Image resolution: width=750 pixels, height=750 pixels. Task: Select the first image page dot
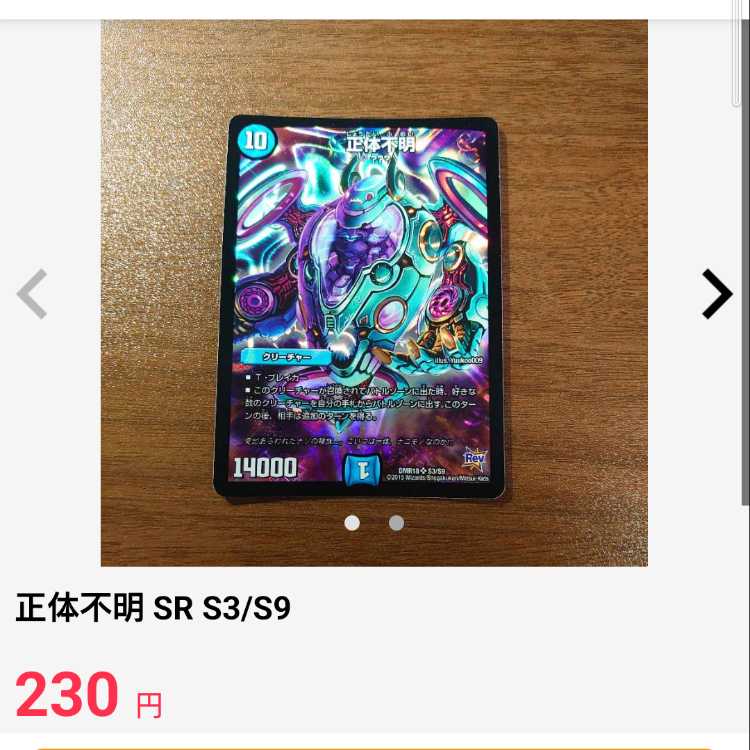tap(352, 522)
